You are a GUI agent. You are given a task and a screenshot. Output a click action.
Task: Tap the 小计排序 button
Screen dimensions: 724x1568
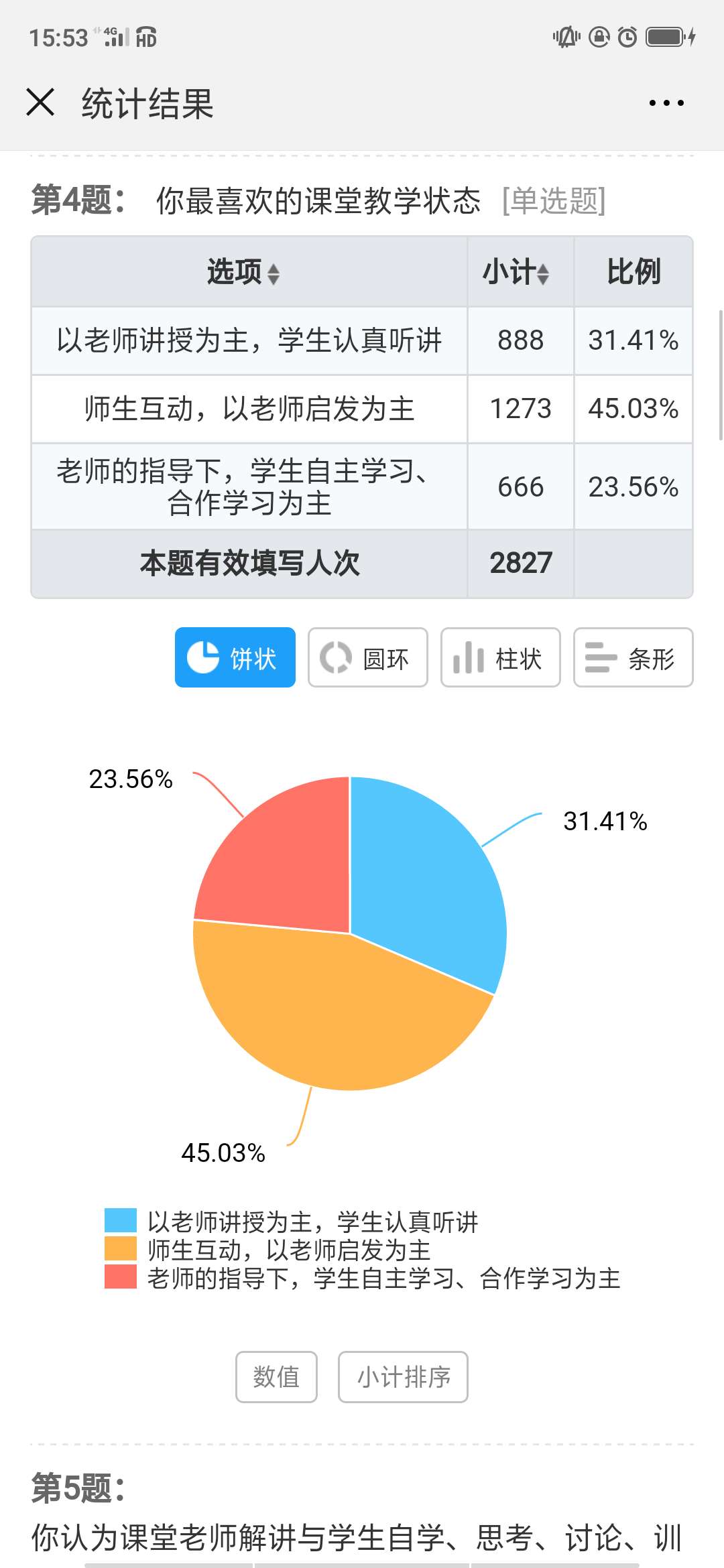click(404, 1377)
